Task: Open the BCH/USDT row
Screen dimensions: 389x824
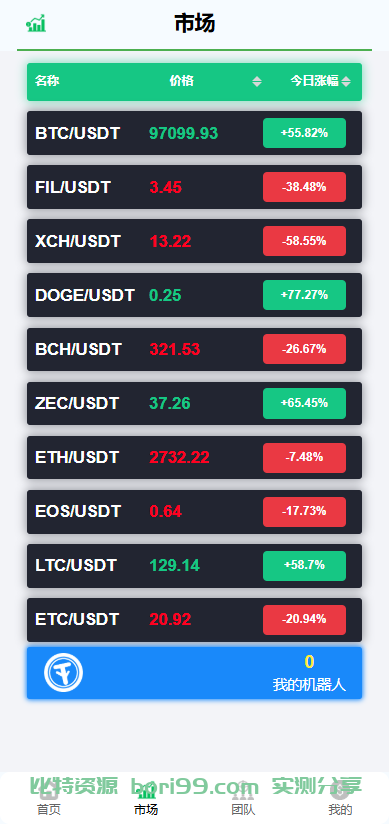Action: [x=194, y=349]
